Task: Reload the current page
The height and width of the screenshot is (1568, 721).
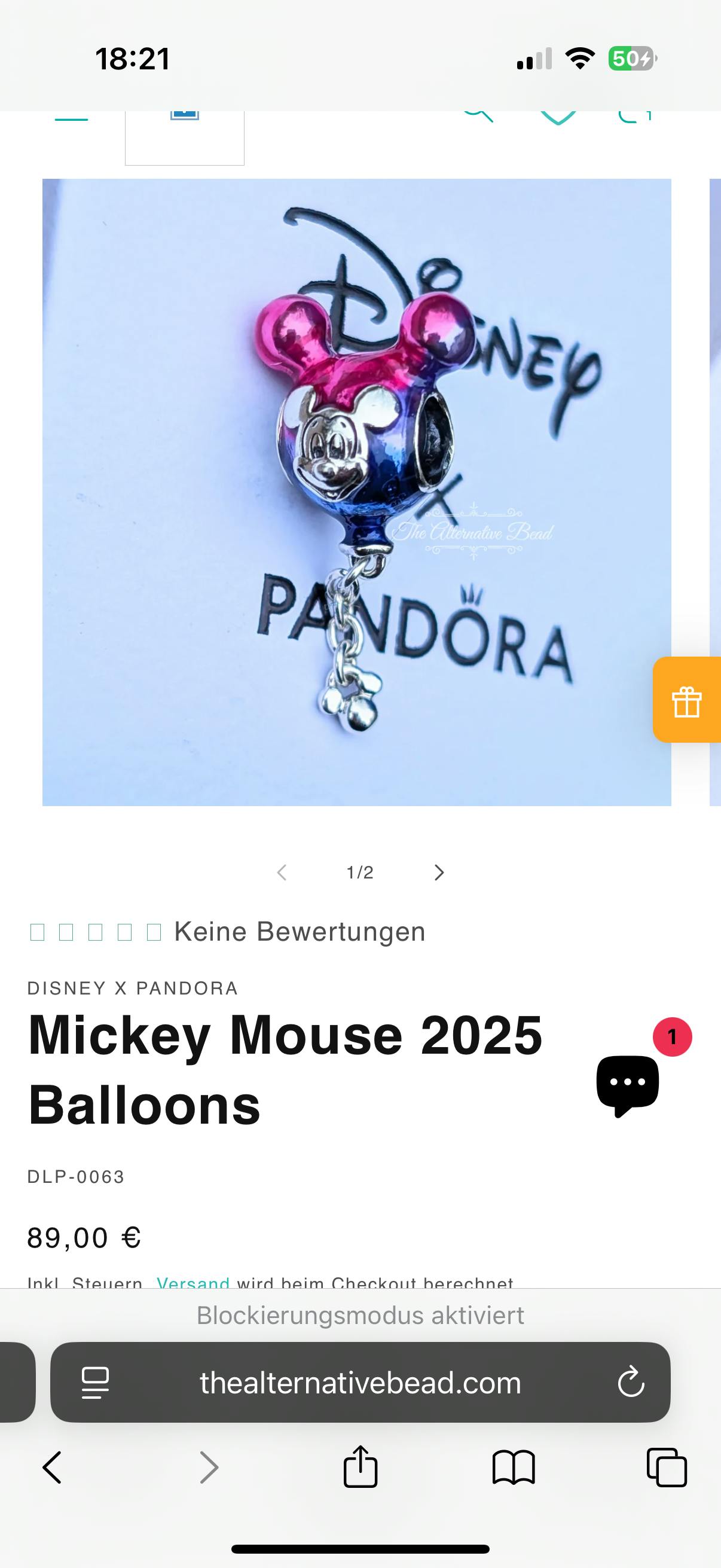Action: 631,1383
